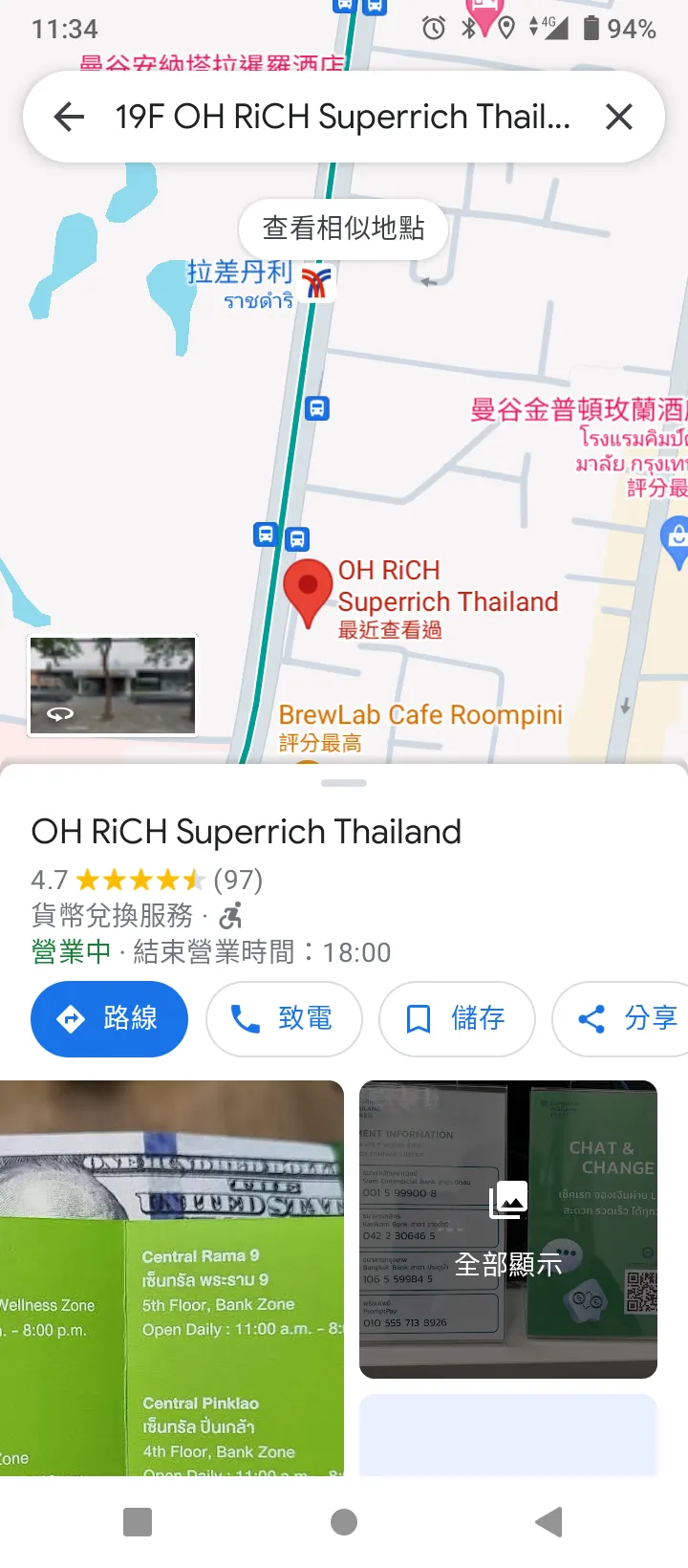Call the place using 致電
This screenshot has height=1568, width=688.
coord(284,1019)
